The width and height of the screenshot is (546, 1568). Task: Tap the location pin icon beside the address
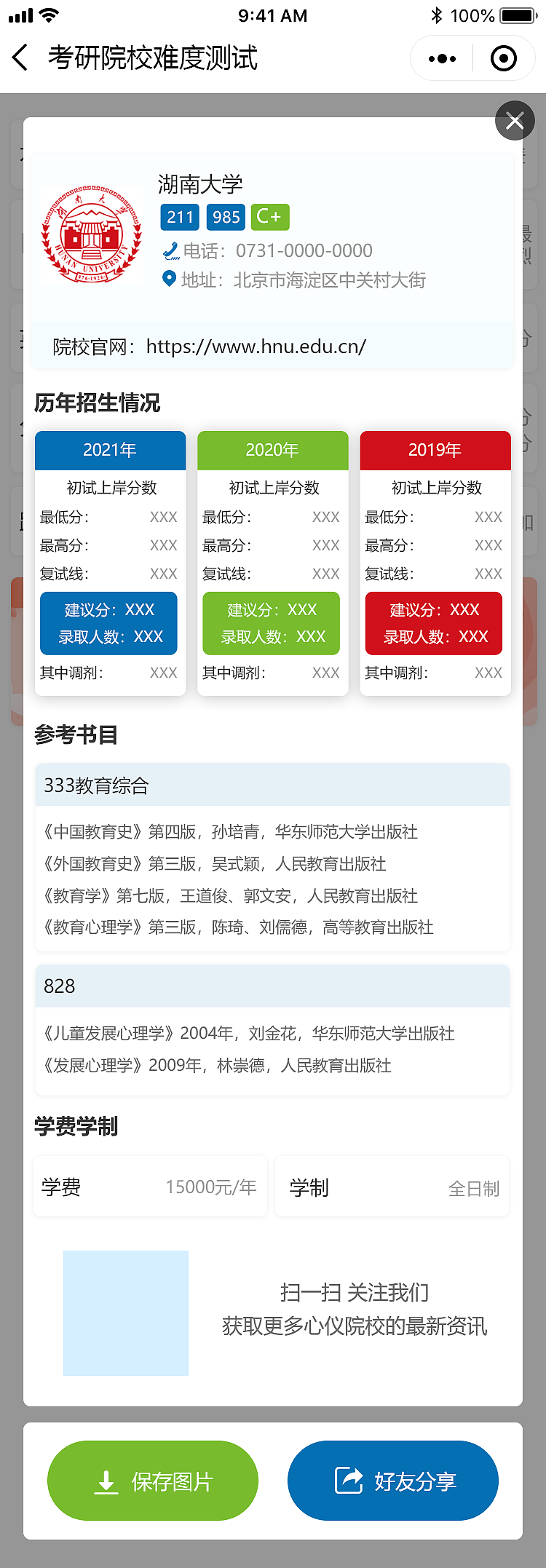(169, 280)
